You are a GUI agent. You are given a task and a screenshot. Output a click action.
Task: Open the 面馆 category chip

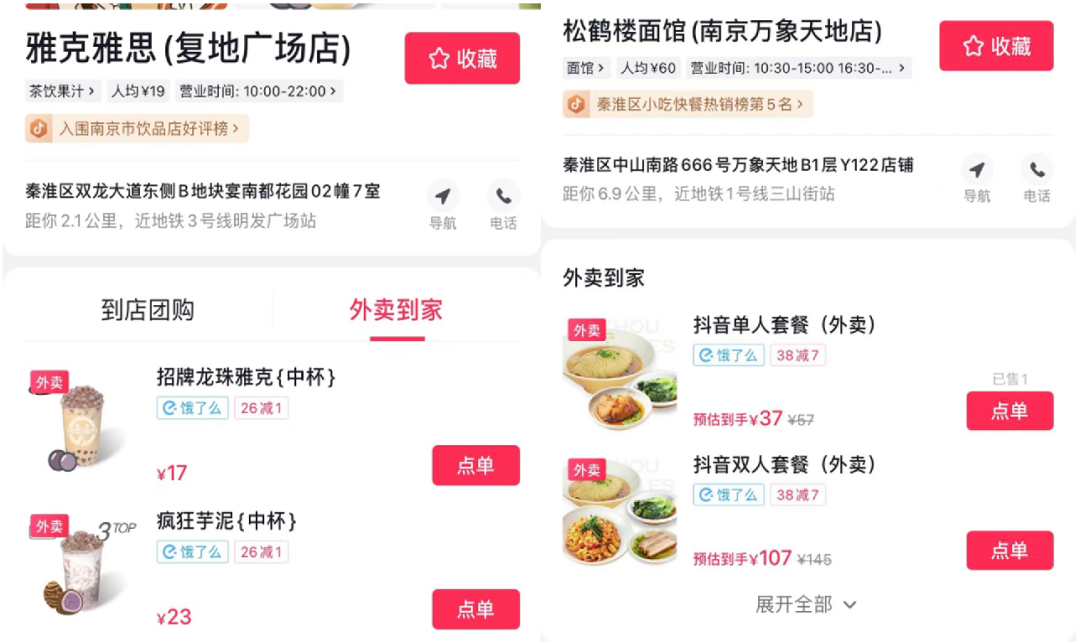(x=586, y=68)
